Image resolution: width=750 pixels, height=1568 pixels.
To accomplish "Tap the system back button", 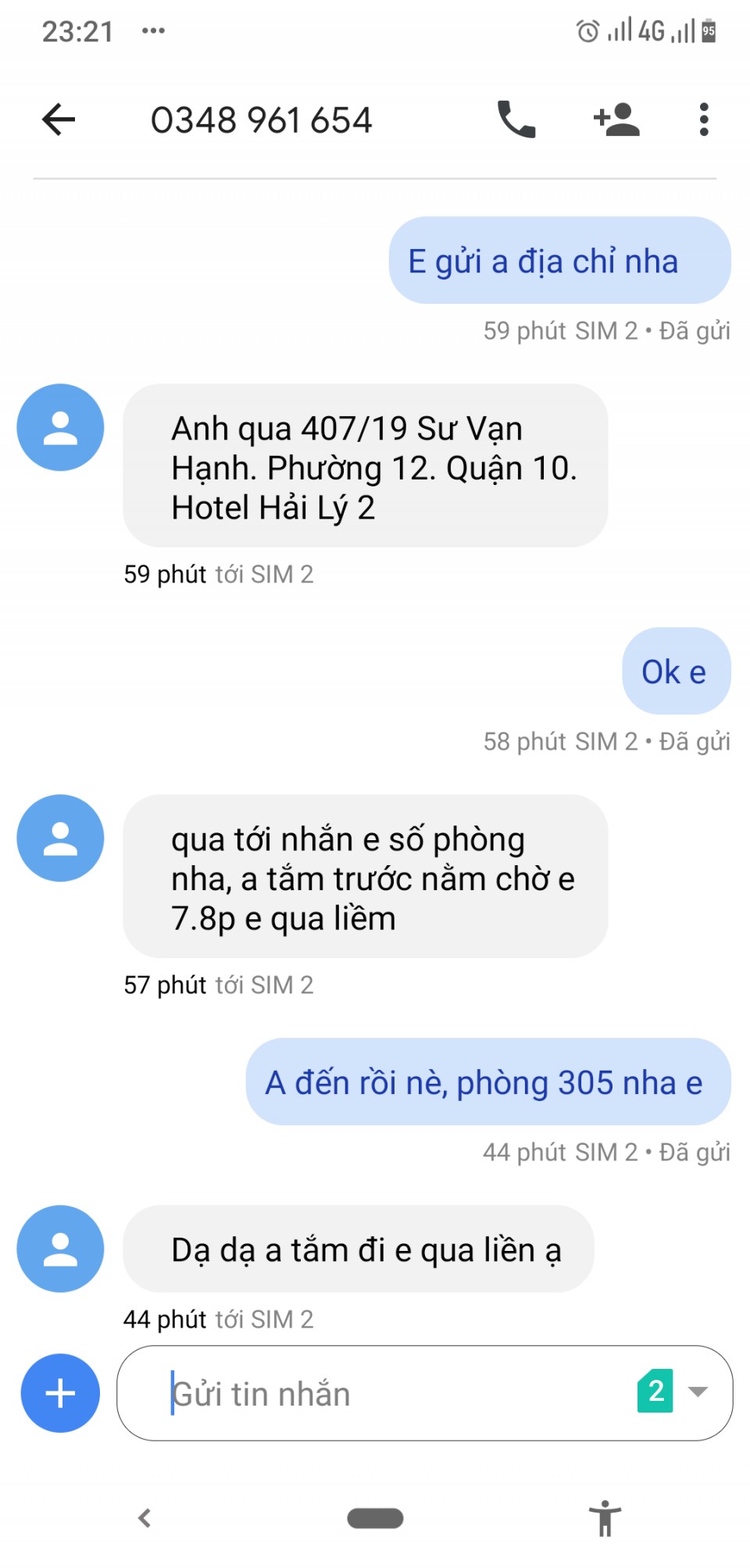I will pos(145,1518).
